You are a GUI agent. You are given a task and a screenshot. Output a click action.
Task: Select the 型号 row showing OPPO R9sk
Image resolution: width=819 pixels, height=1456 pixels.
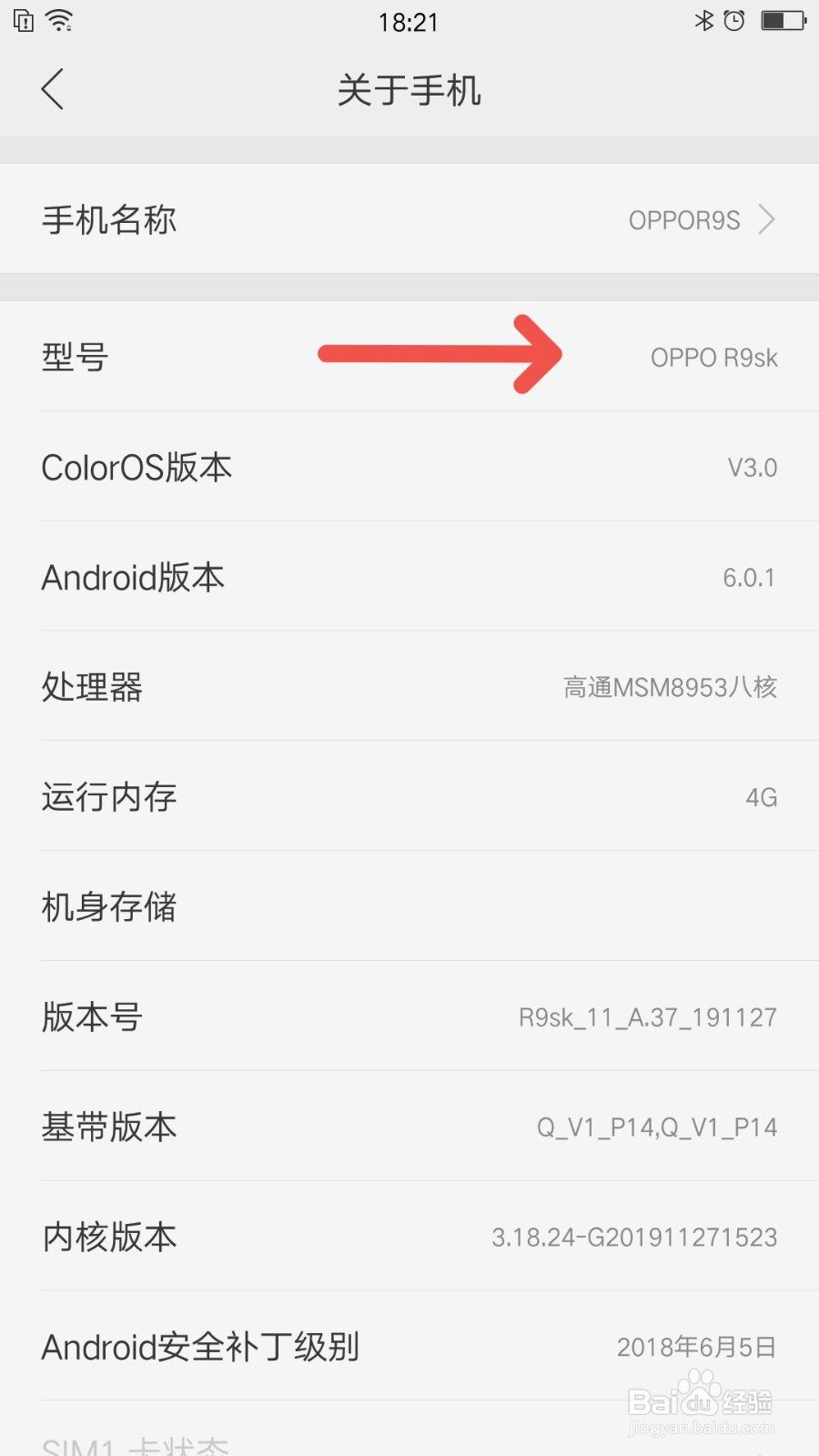[x=409, y=357]
